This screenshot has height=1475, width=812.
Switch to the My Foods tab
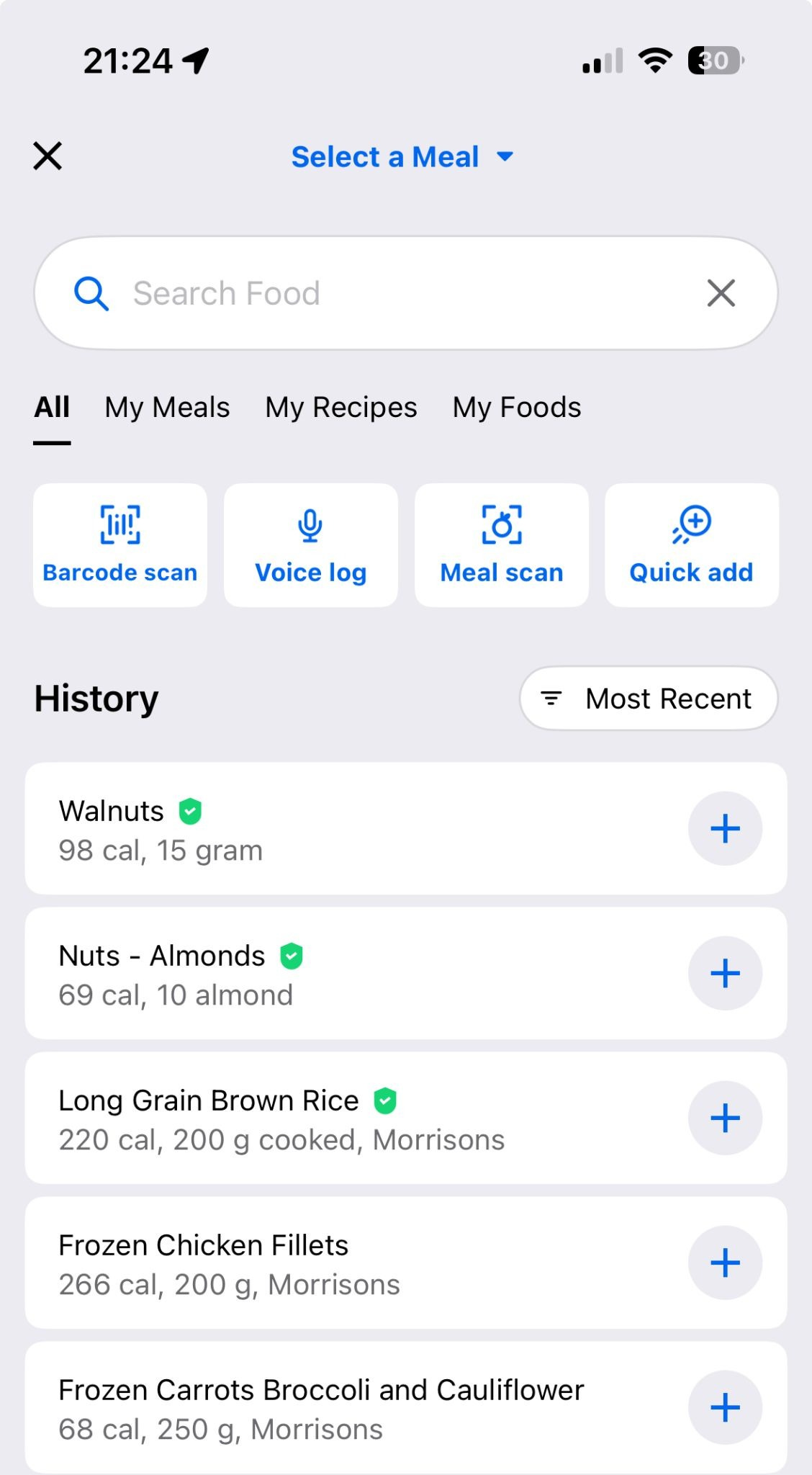point(516,408)
